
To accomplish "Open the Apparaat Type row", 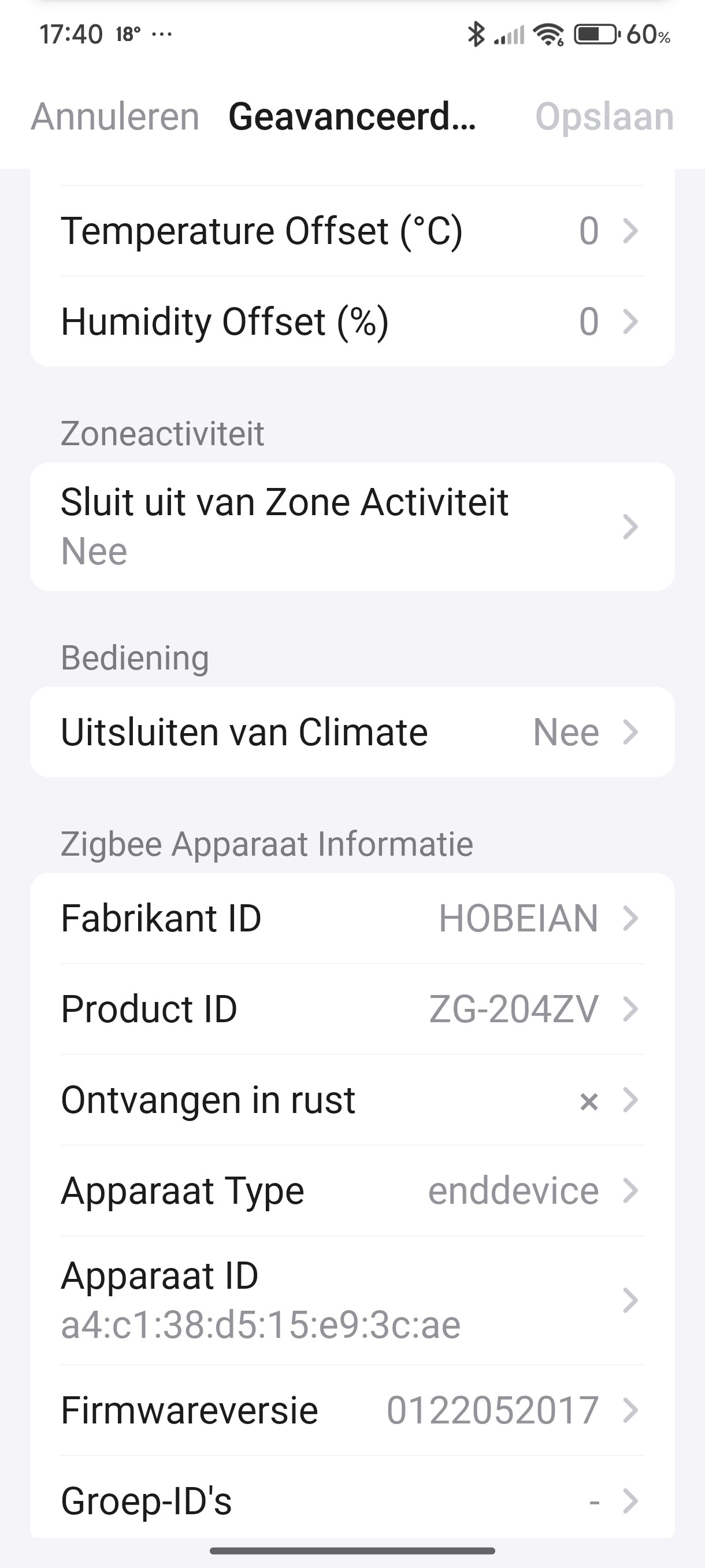I will (x=351, y=1190).
